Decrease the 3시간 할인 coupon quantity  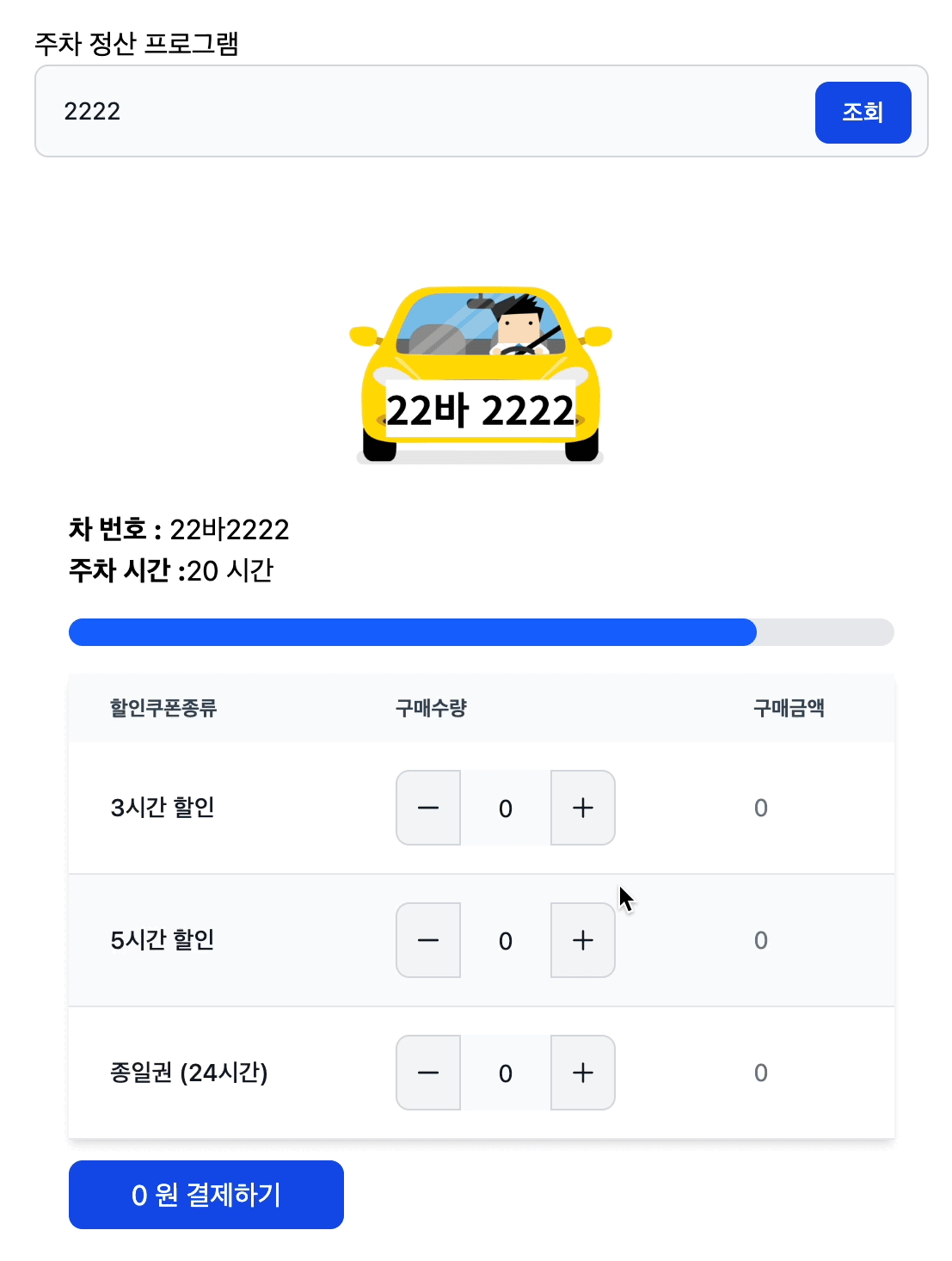click(x=428, y=808)
